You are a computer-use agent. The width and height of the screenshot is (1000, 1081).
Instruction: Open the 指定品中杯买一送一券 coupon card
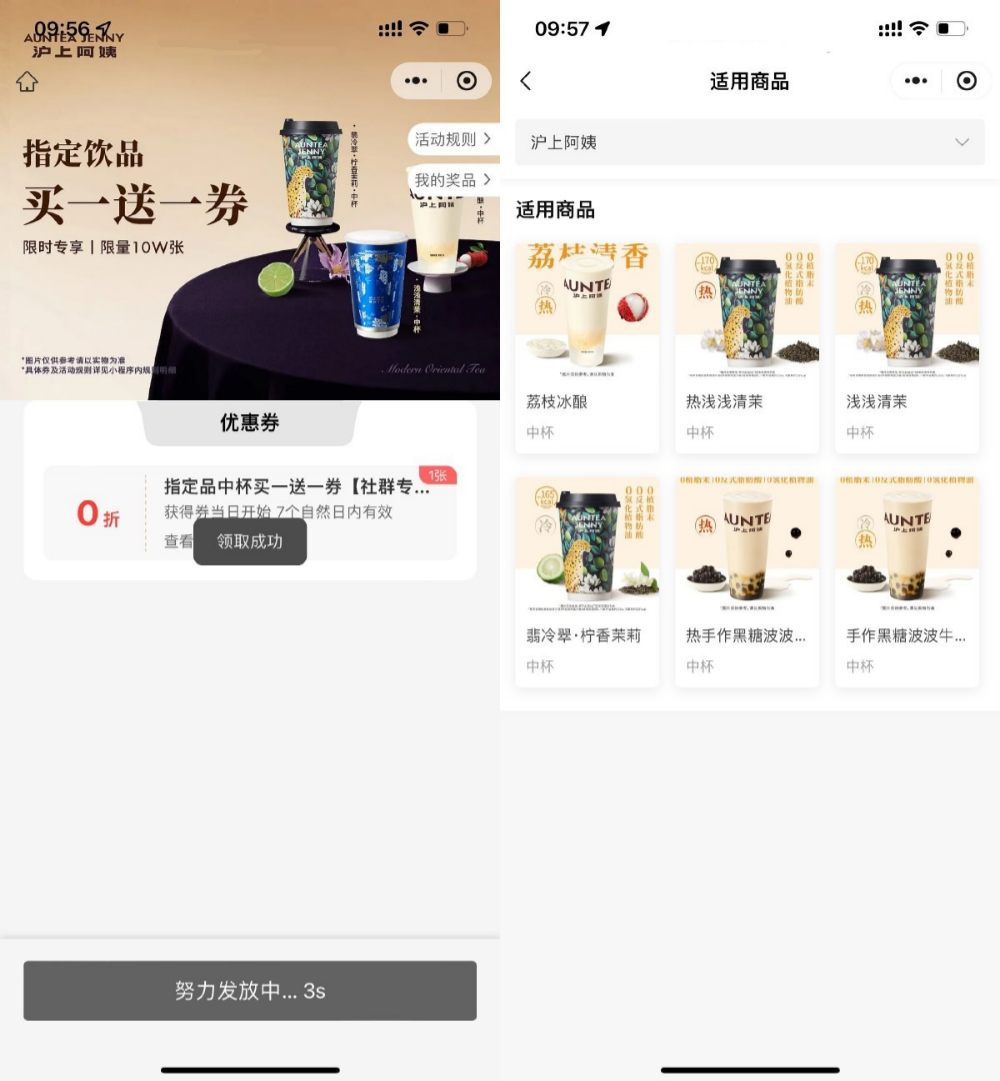click(x=250, y=512)
